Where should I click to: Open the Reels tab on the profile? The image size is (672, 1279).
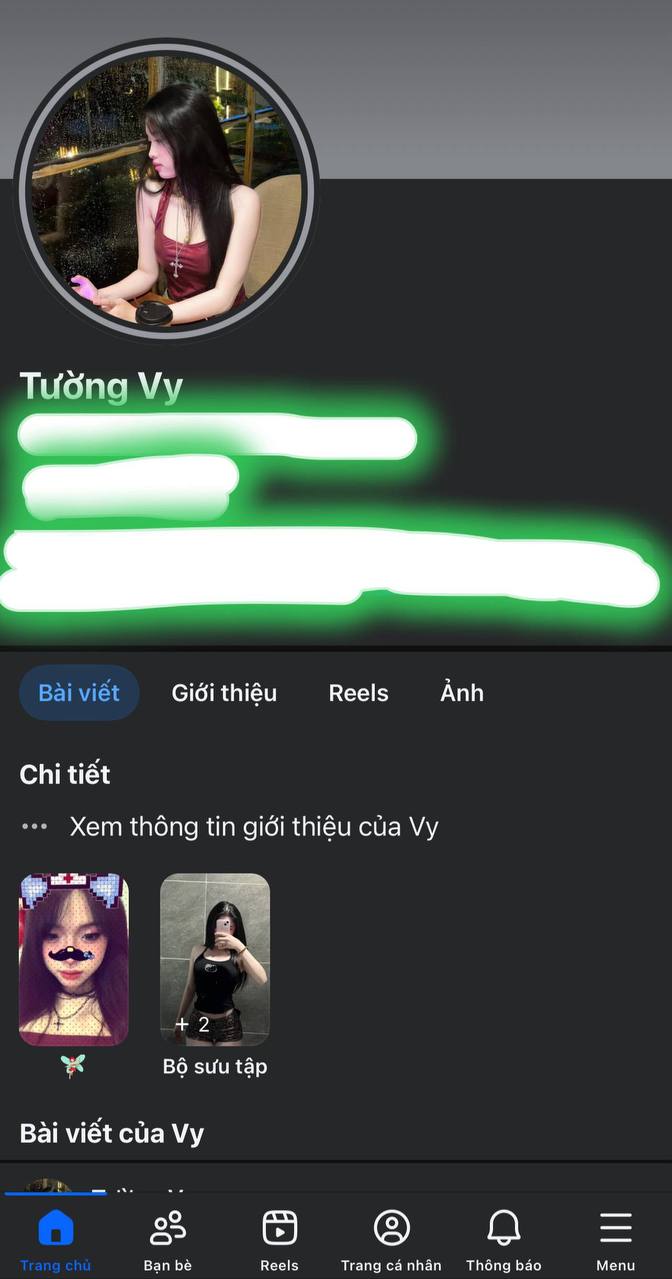pos(358,693)
